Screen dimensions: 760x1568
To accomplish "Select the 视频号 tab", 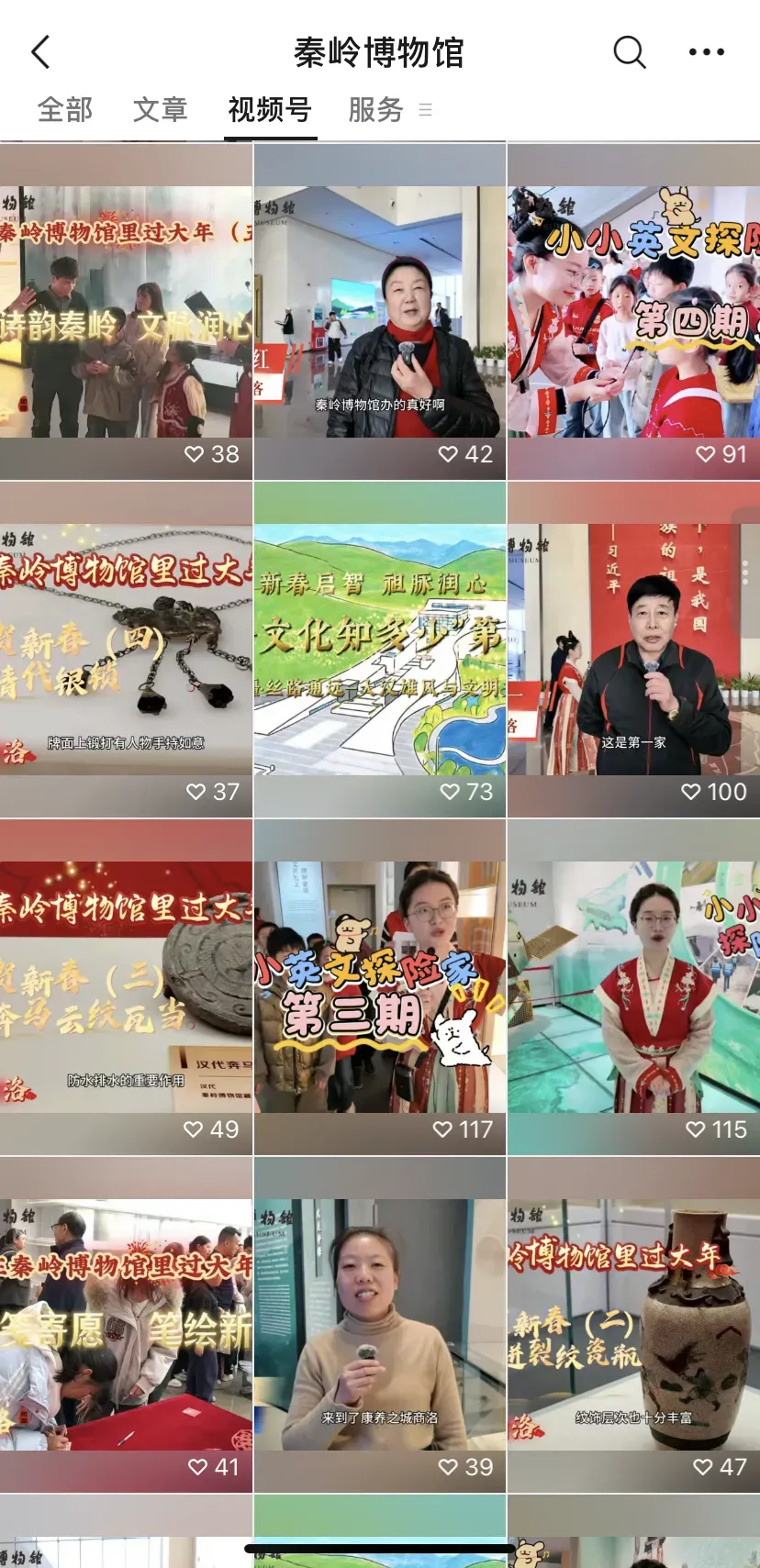I will click(270, 110).
